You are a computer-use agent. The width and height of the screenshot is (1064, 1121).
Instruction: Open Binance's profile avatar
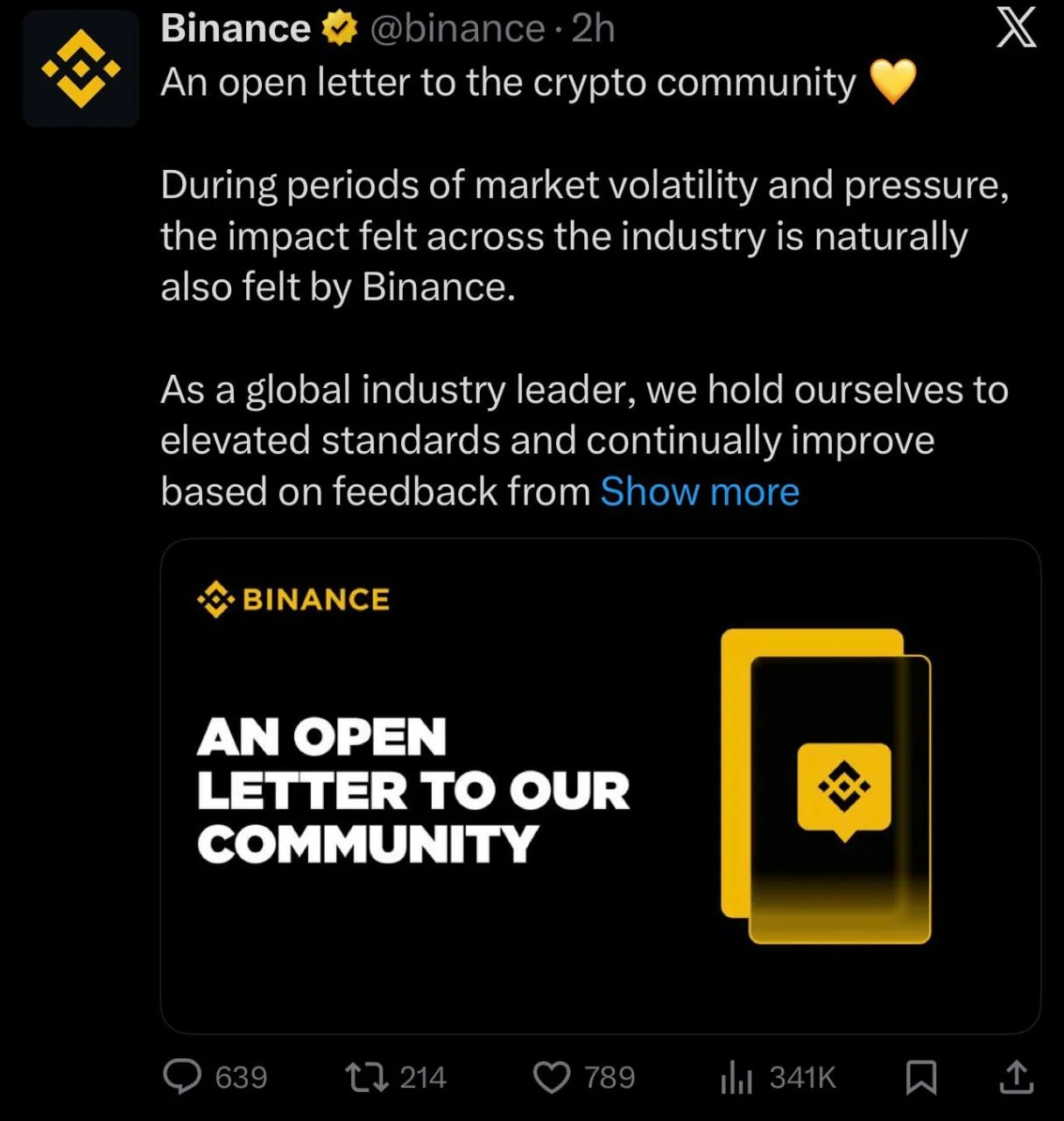81,69
